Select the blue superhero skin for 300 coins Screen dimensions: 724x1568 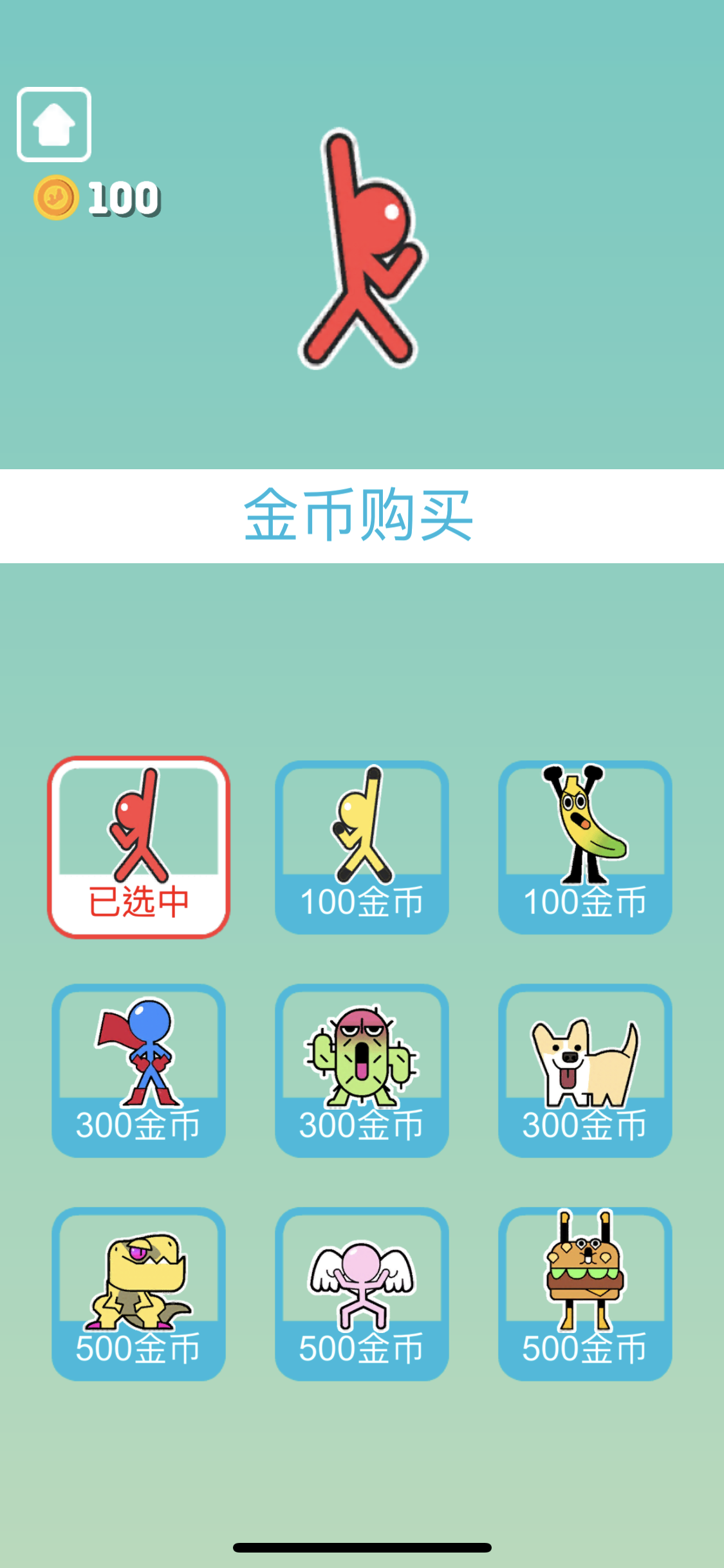coord(139,1069)
